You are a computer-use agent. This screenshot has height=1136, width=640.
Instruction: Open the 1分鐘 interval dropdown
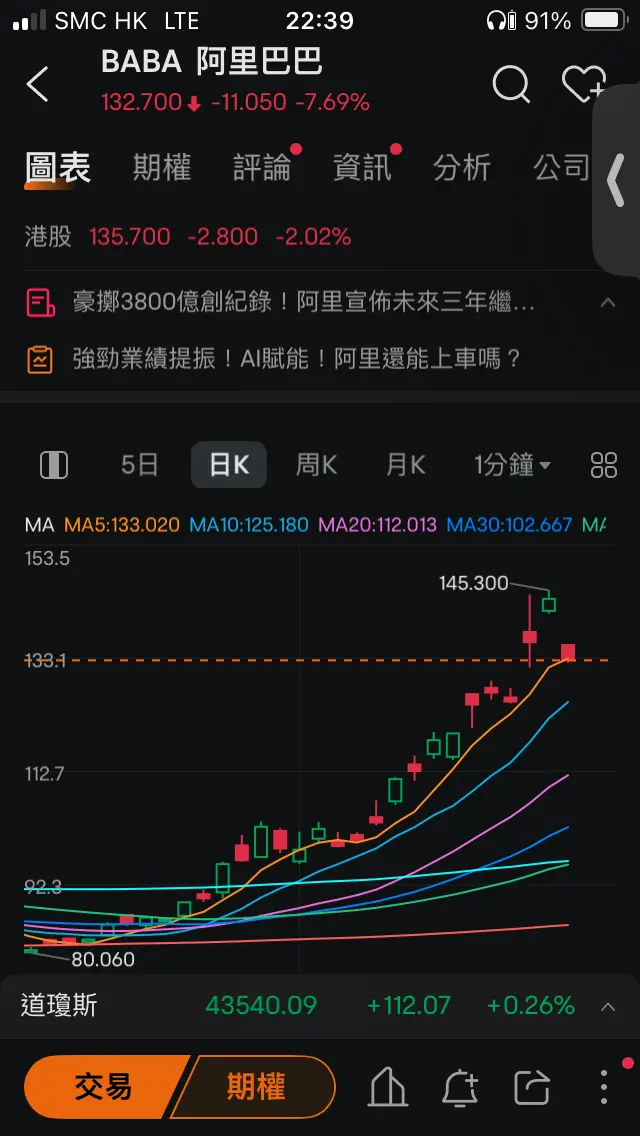tap(512, 464)
